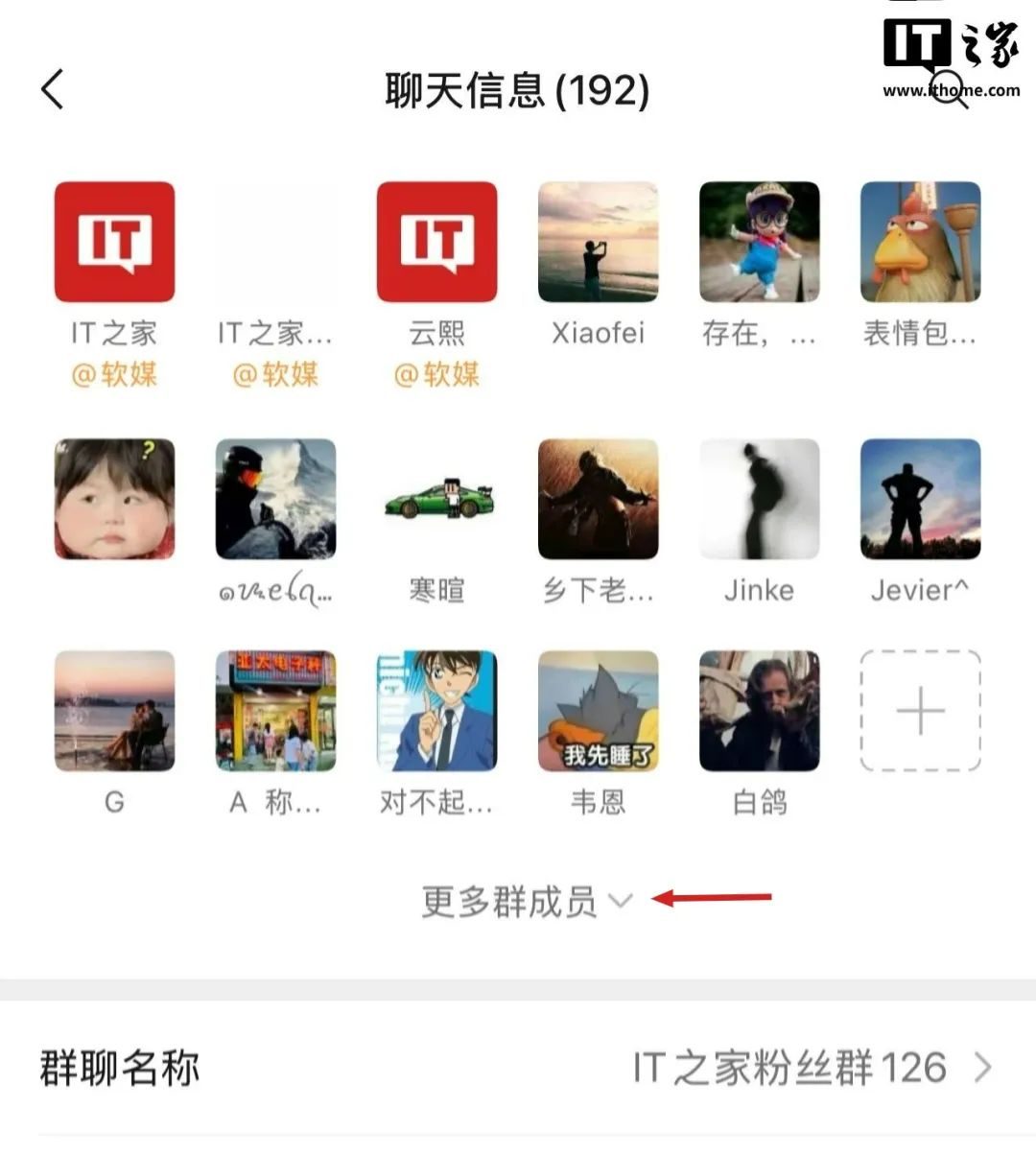The image size is (1036, 1155).
Task: View member 云熙's profile
Action: tap(436, 243)
